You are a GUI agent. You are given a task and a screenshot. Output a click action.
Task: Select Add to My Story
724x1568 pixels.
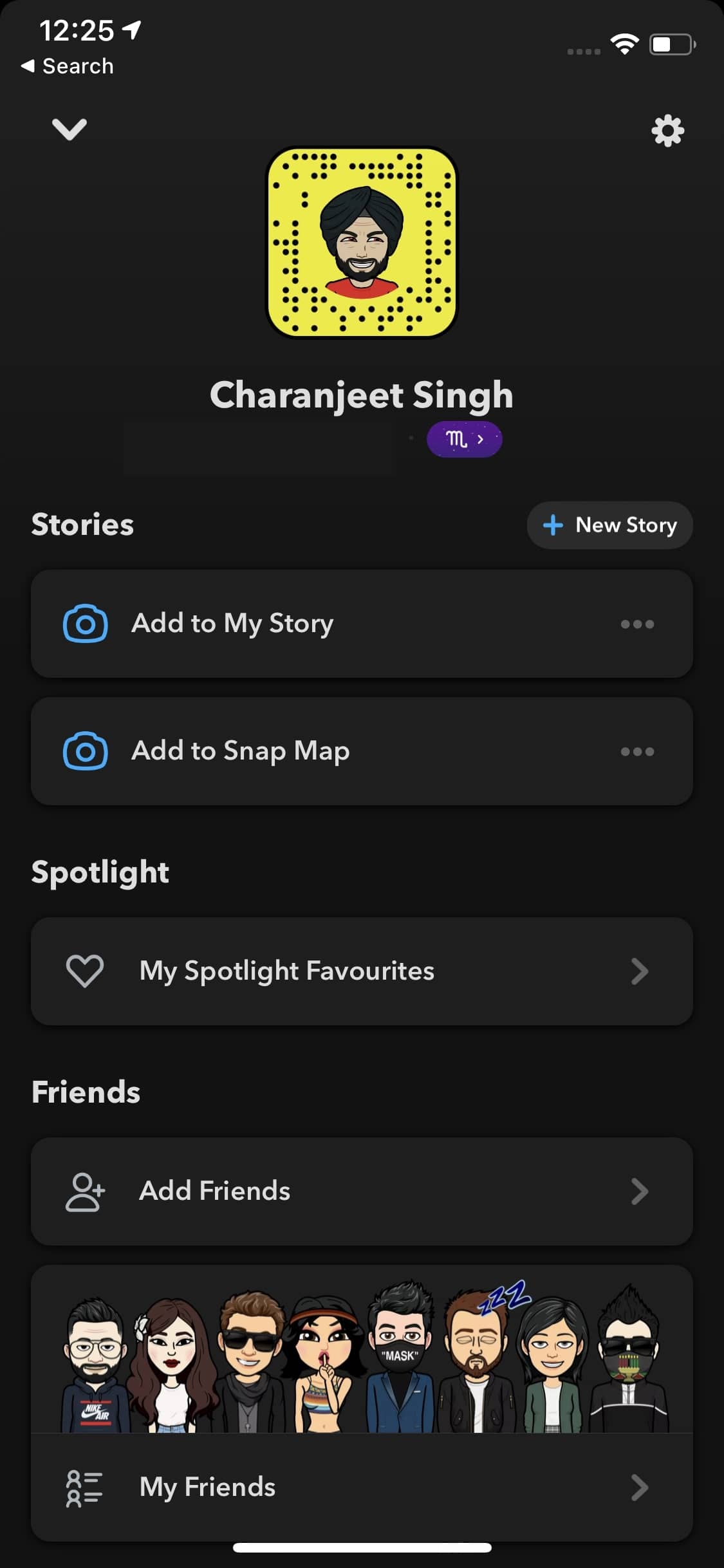(x=232, y=623)
